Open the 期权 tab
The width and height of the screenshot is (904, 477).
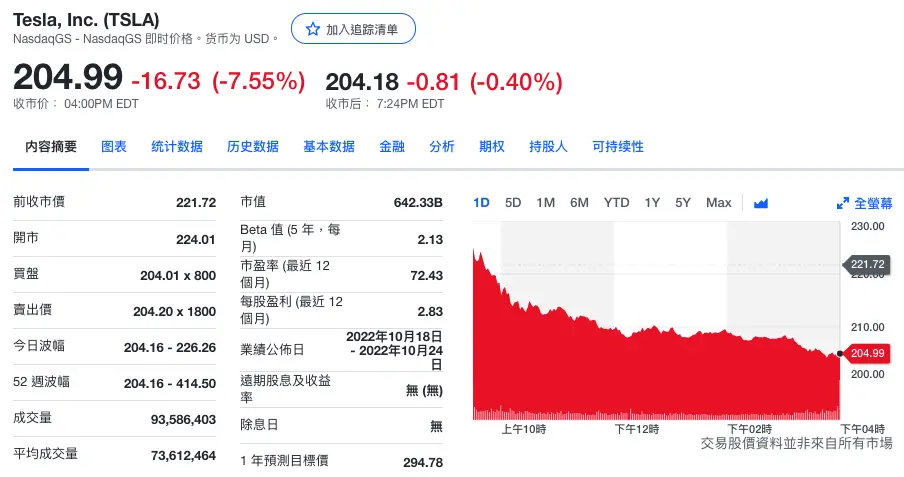[492, 147]
